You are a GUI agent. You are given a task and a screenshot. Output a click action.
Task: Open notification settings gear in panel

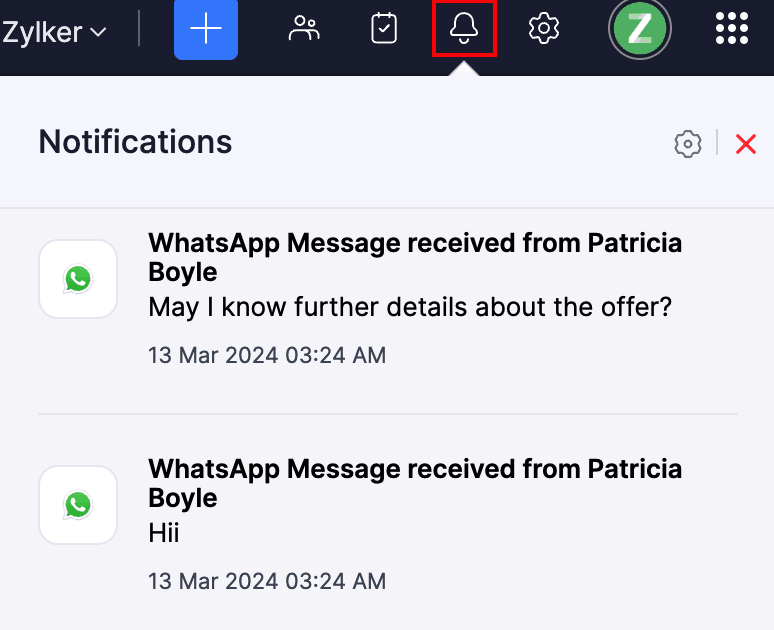(x=688, y=144)
